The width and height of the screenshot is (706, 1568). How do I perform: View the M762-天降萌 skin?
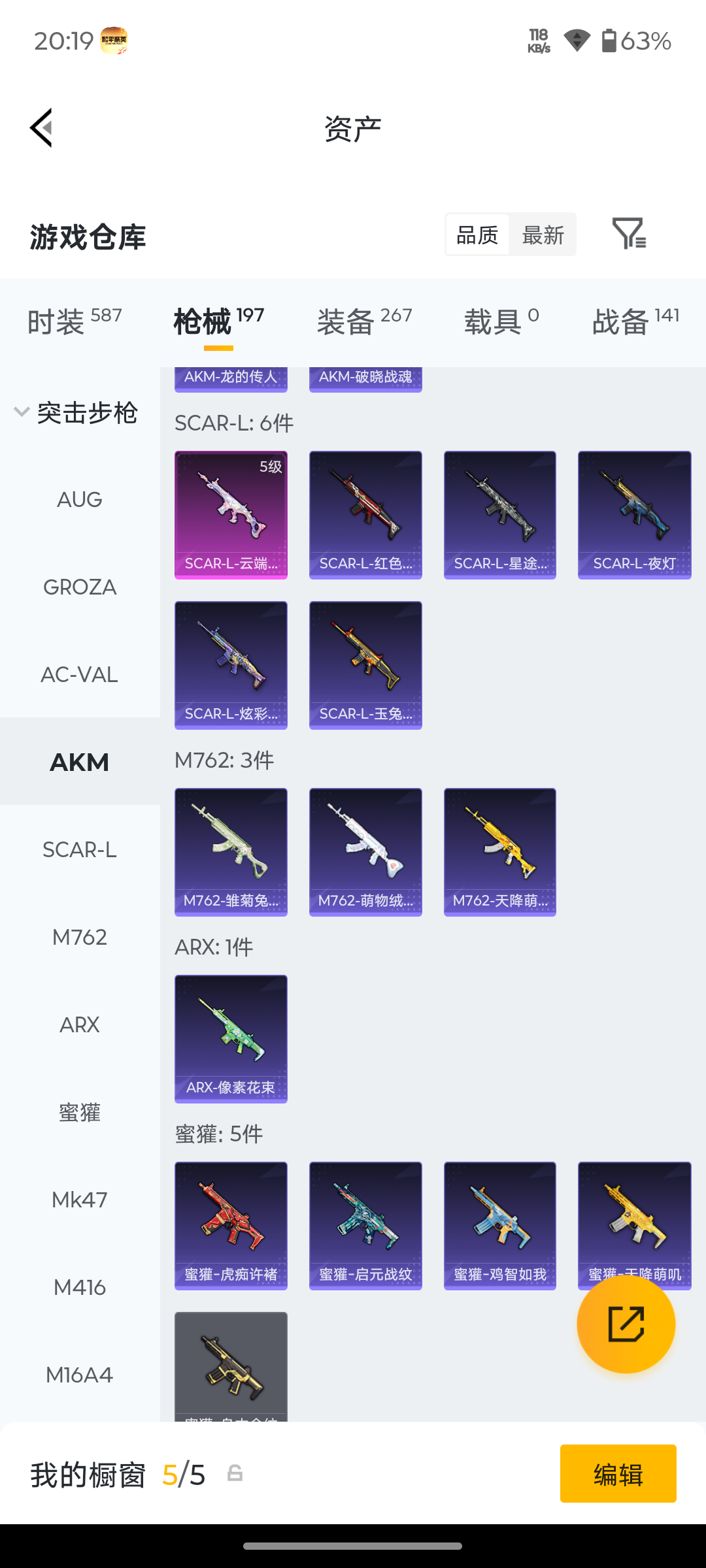(x=500, y=852)
